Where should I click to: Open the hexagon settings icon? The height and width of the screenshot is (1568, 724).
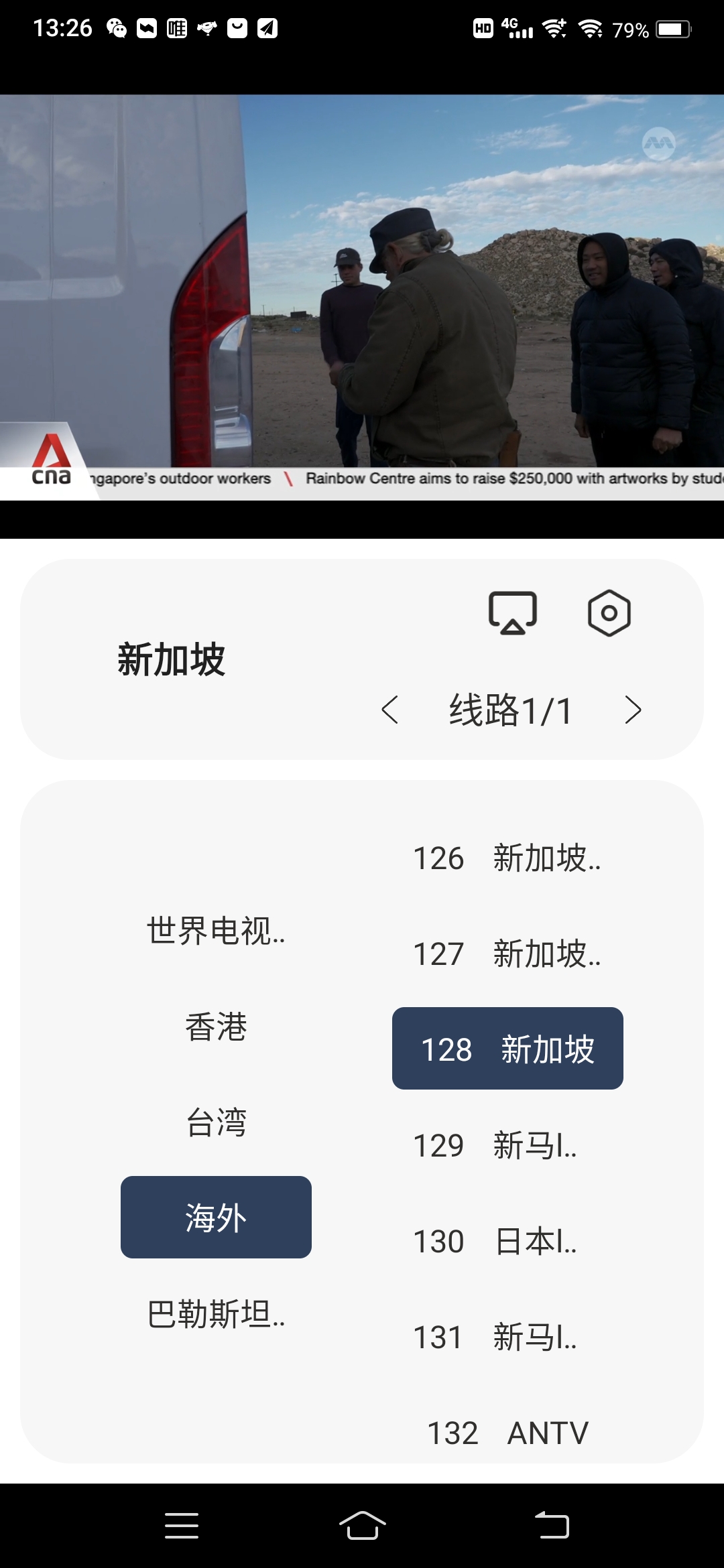(x=609, y=612)
